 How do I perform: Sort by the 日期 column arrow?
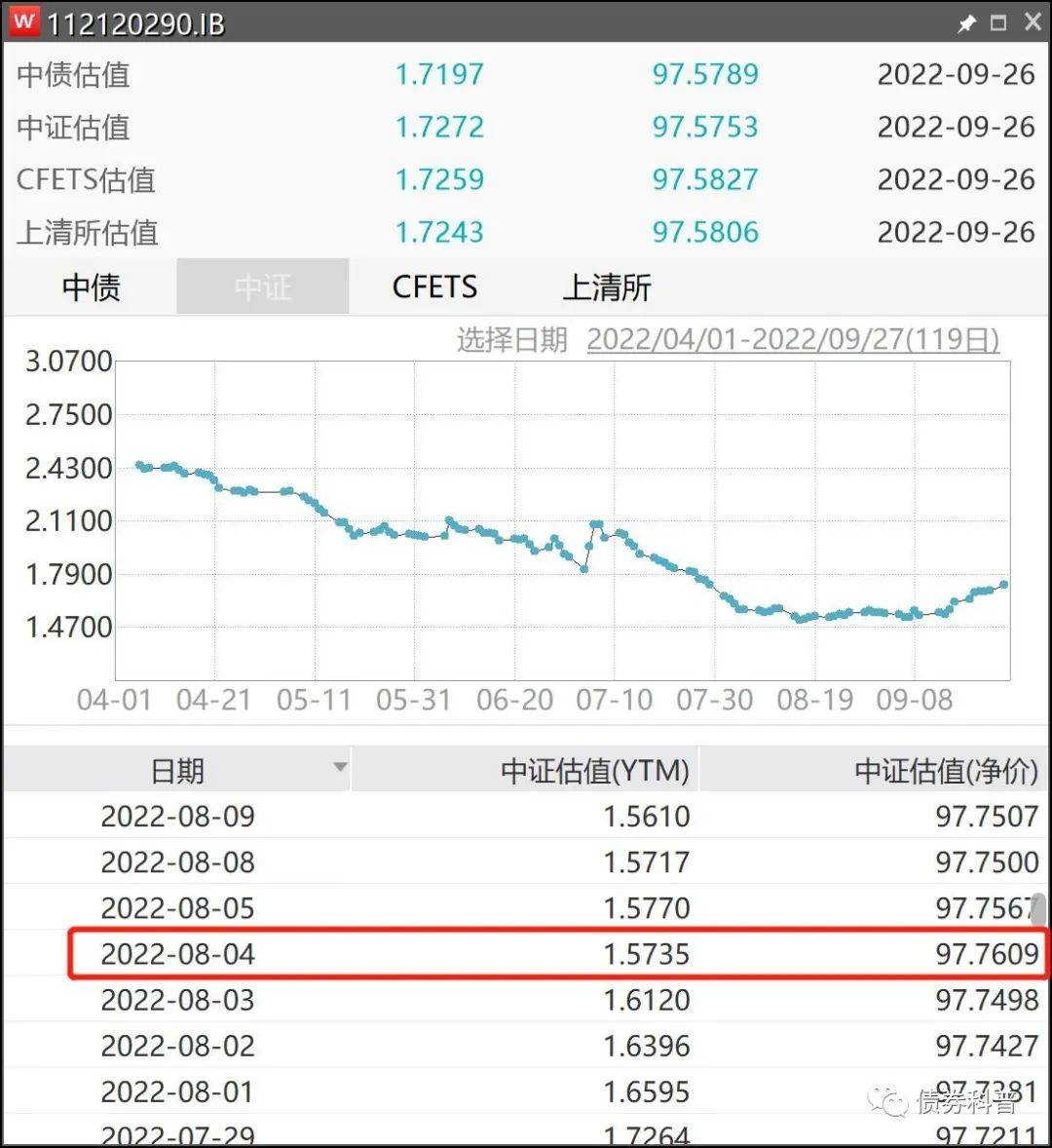pos(340,768)
